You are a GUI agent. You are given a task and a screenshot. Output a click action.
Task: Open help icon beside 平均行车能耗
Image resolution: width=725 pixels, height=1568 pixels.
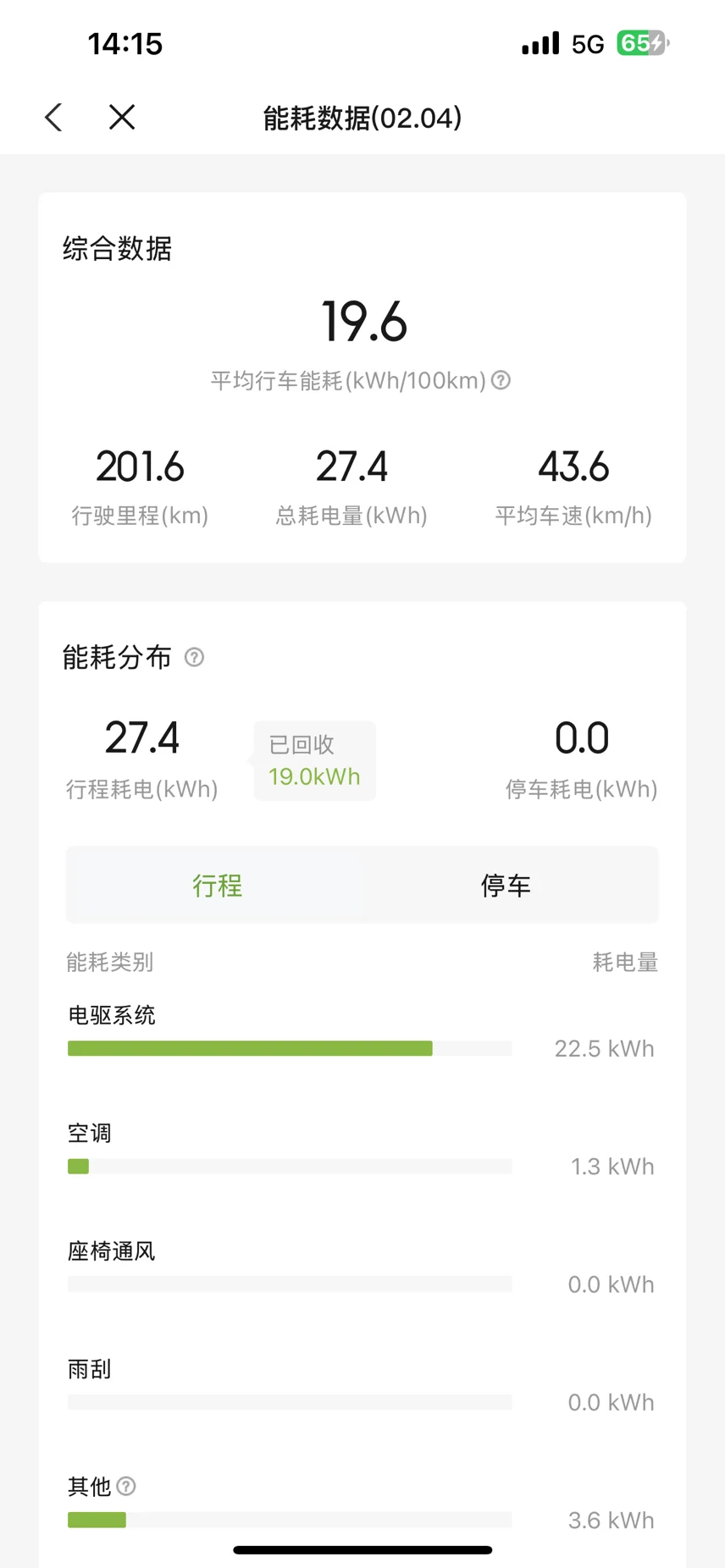pos(501,380)
